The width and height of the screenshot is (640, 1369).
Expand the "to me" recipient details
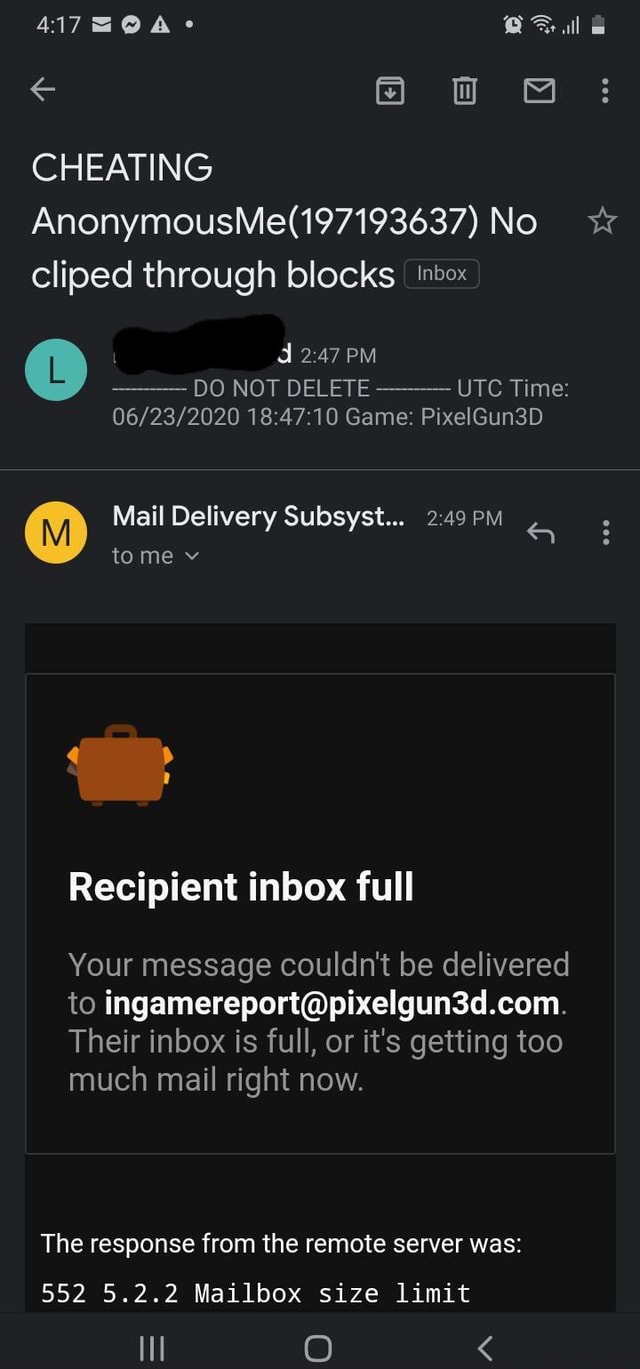(x=156, y=556)
